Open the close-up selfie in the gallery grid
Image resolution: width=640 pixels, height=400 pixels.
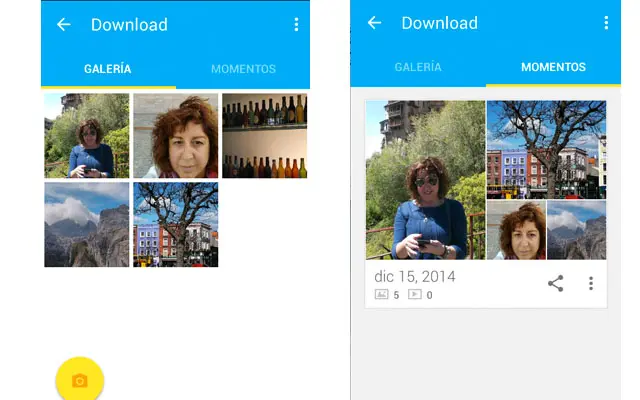tap(175, 136)
